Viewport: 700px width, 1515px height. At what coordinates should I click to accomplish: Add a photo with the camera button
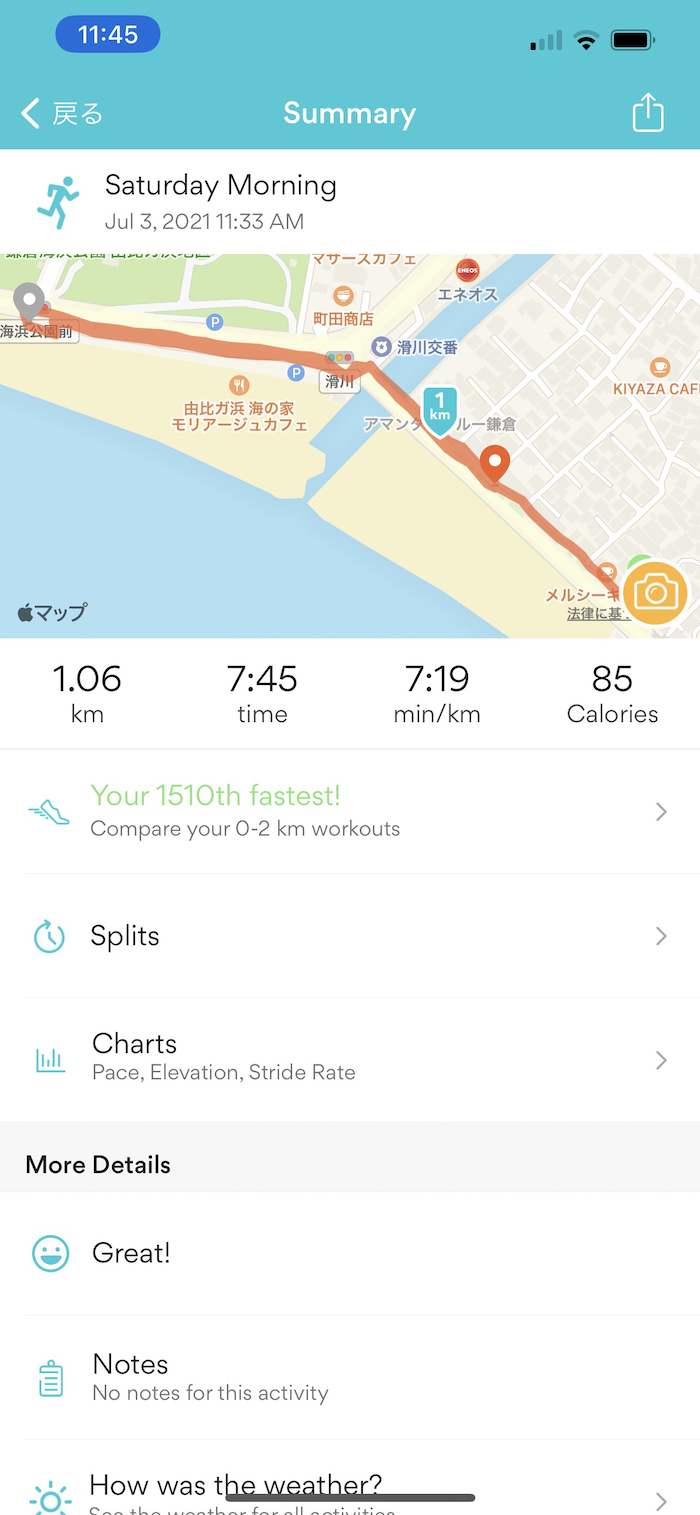point(655,594)
